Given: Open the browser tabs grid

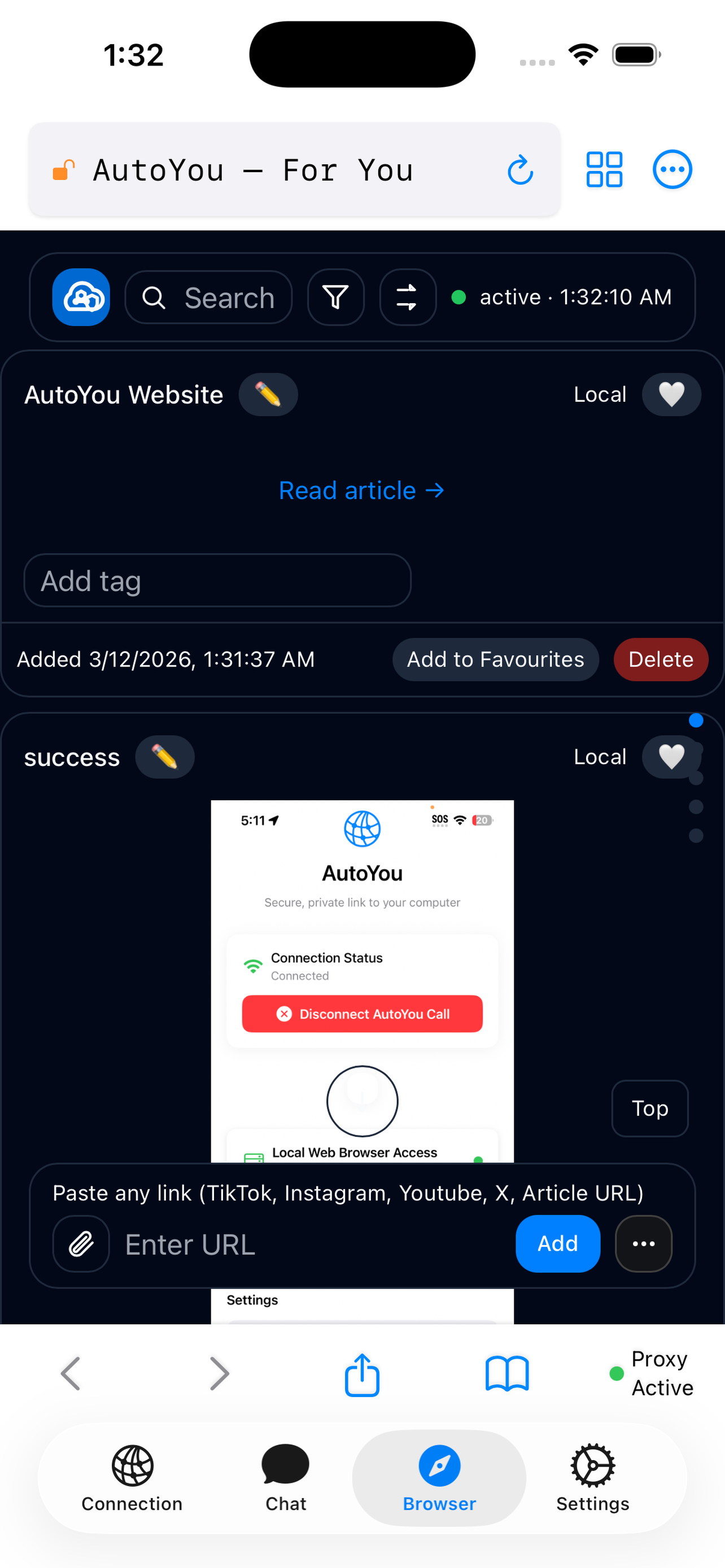Looking at the screenshot, I should [603, 169].
